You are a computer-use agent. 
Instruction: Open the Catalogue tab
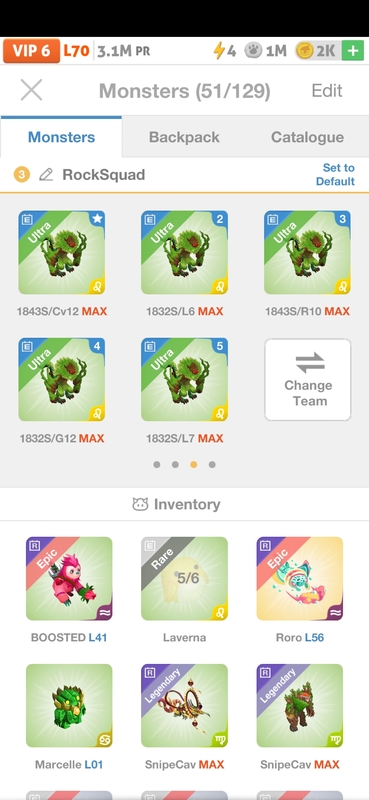(307, 137)
